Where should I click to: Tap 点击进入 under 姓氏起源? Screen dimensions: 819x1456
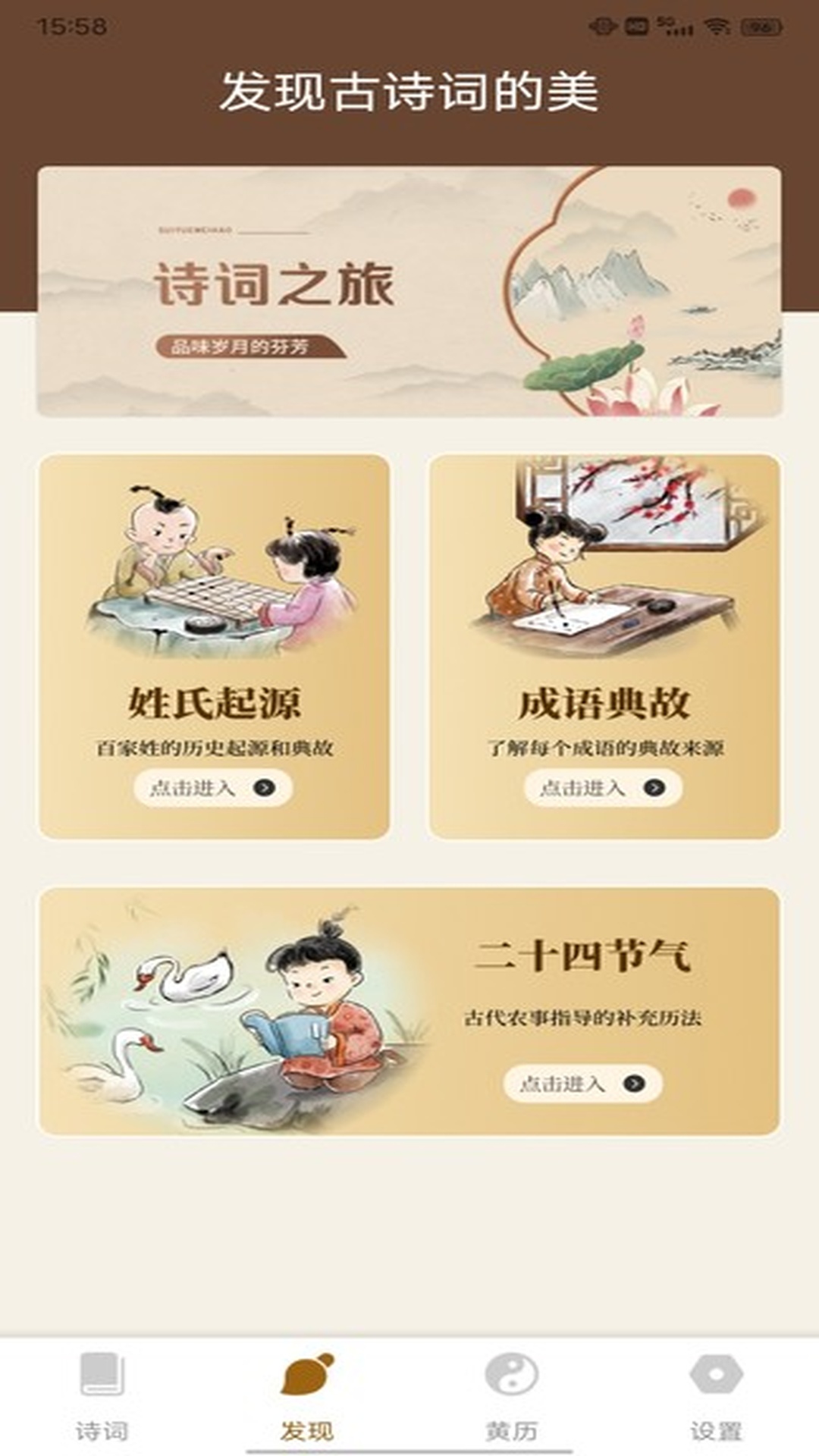coord(213,788)
